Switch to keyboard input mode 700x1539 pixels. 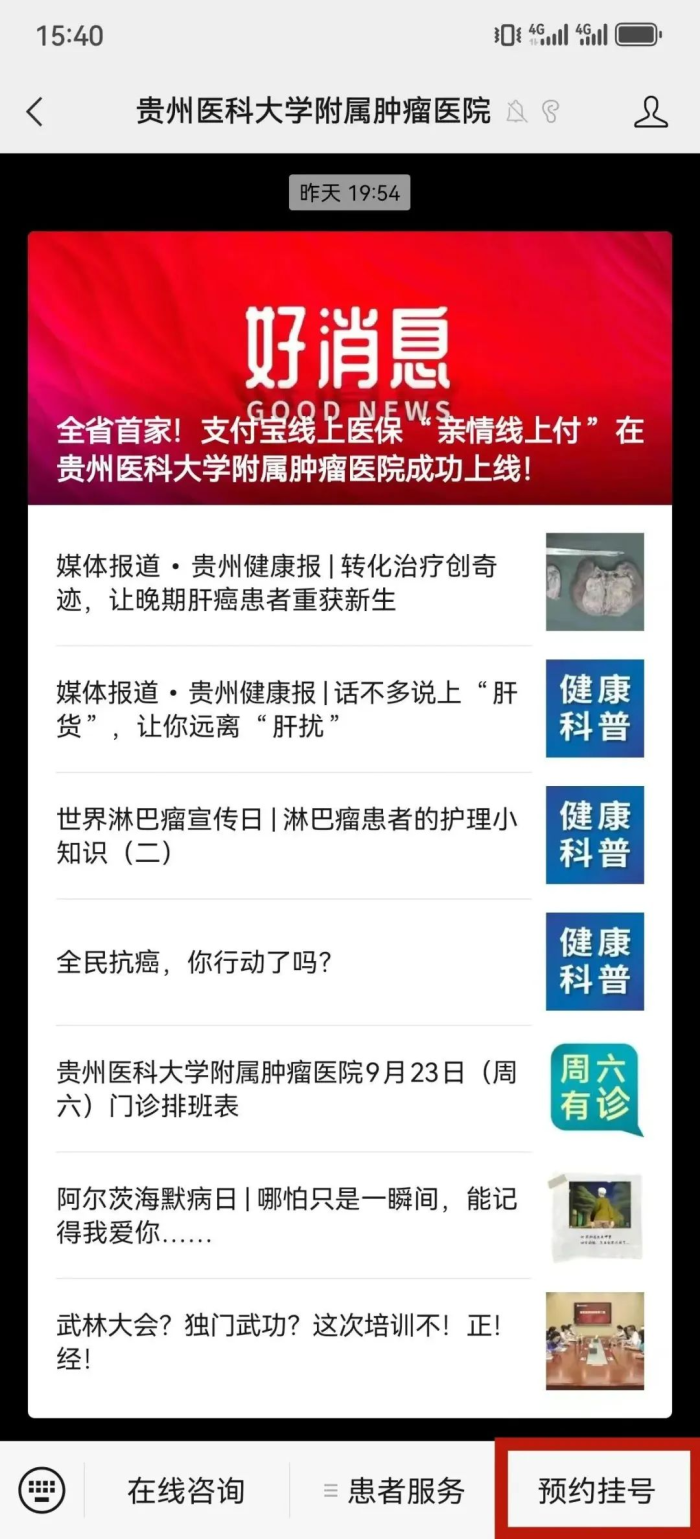42,1490
